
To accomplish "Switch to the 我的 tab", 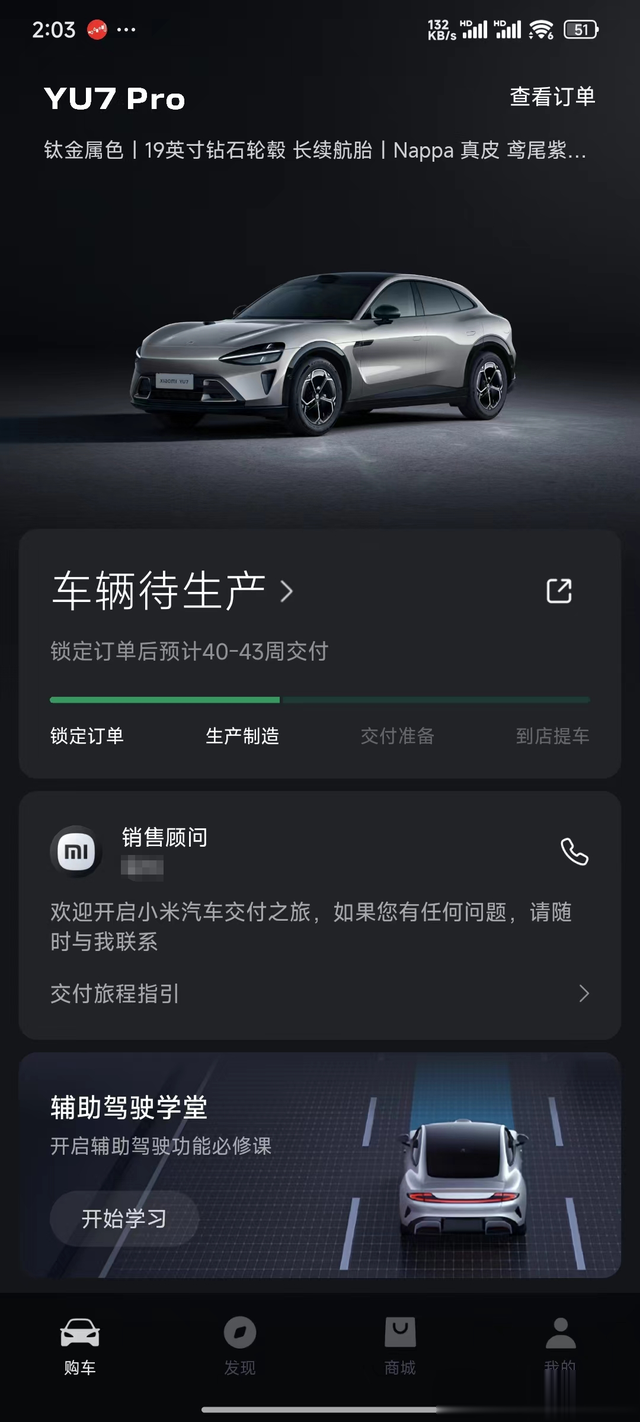I will pyautogui.click(x=560, y=1345).
